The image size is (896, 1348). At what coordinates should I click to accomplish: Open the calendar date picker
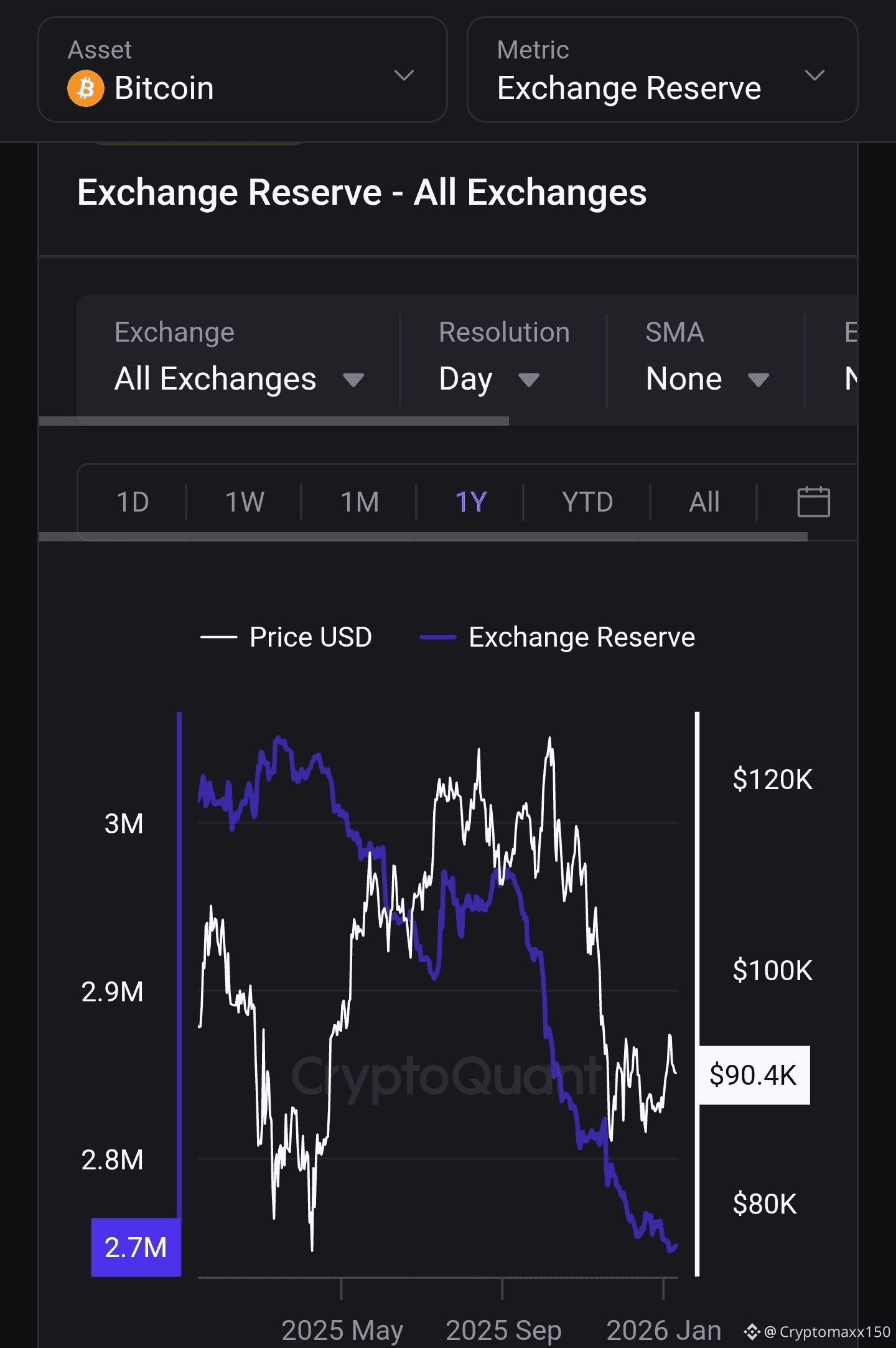[813, 502]
